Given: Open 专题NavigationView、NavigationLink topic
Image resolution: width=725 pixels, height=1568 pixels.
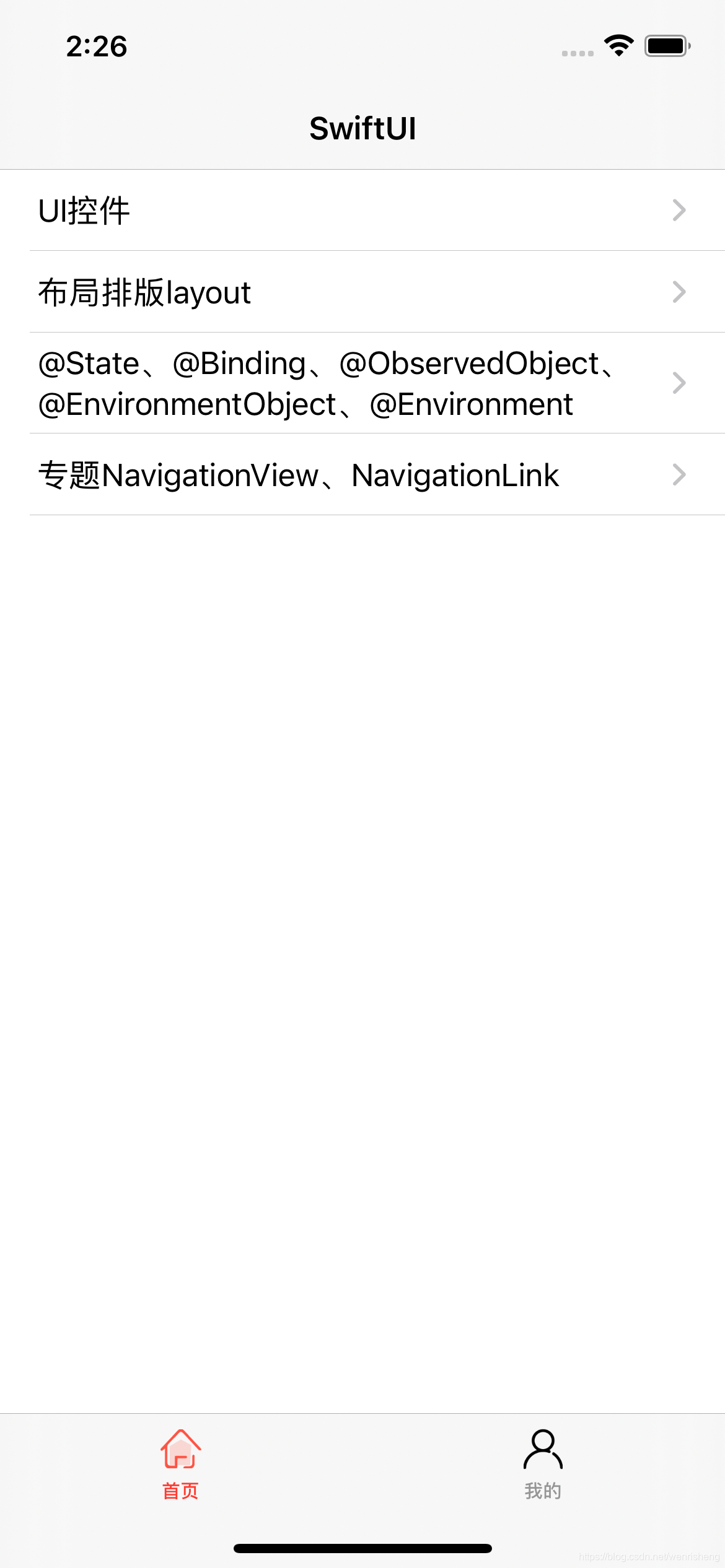Looking at the screenshot, I should pyautogui.click(x=362, y=475).
